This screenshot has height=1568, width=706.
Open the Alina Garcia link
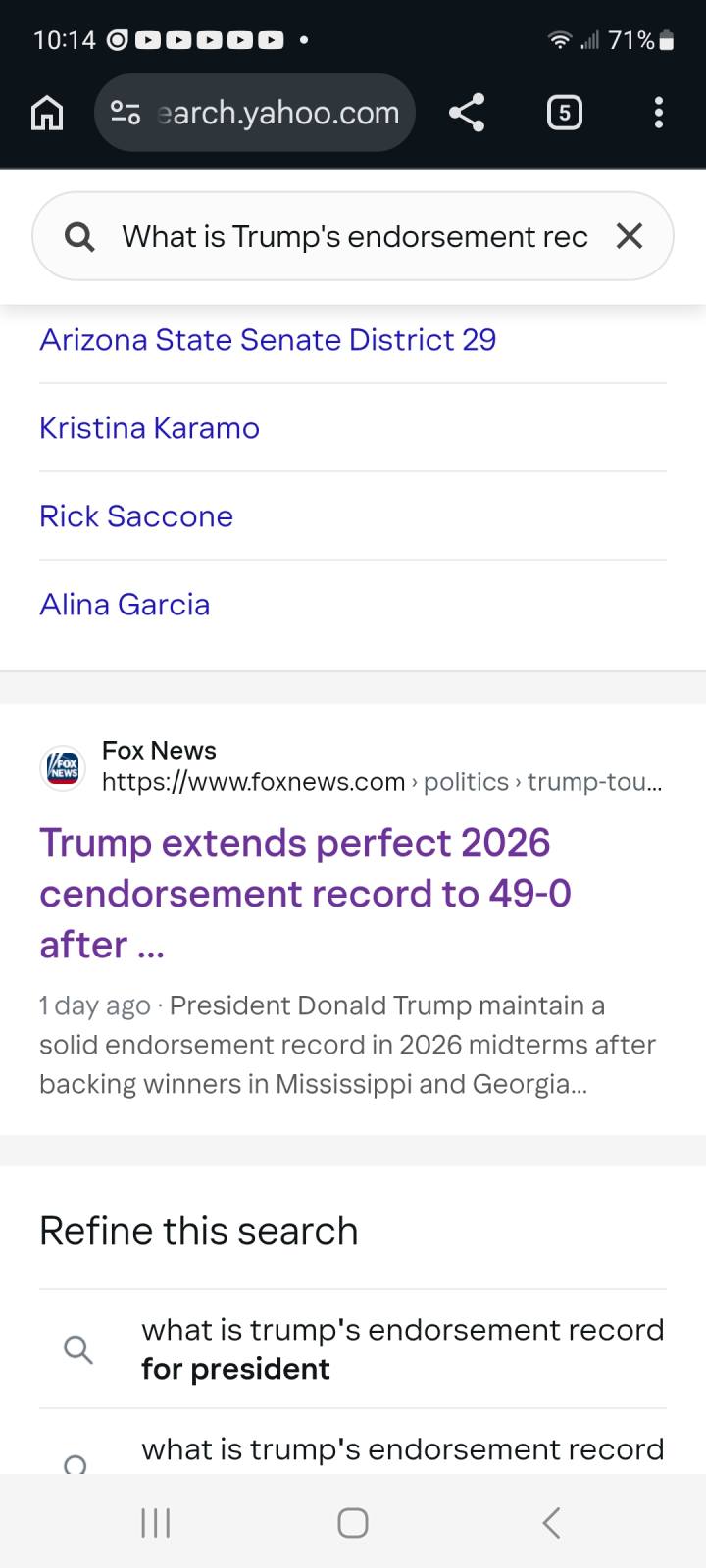point(125,605)
